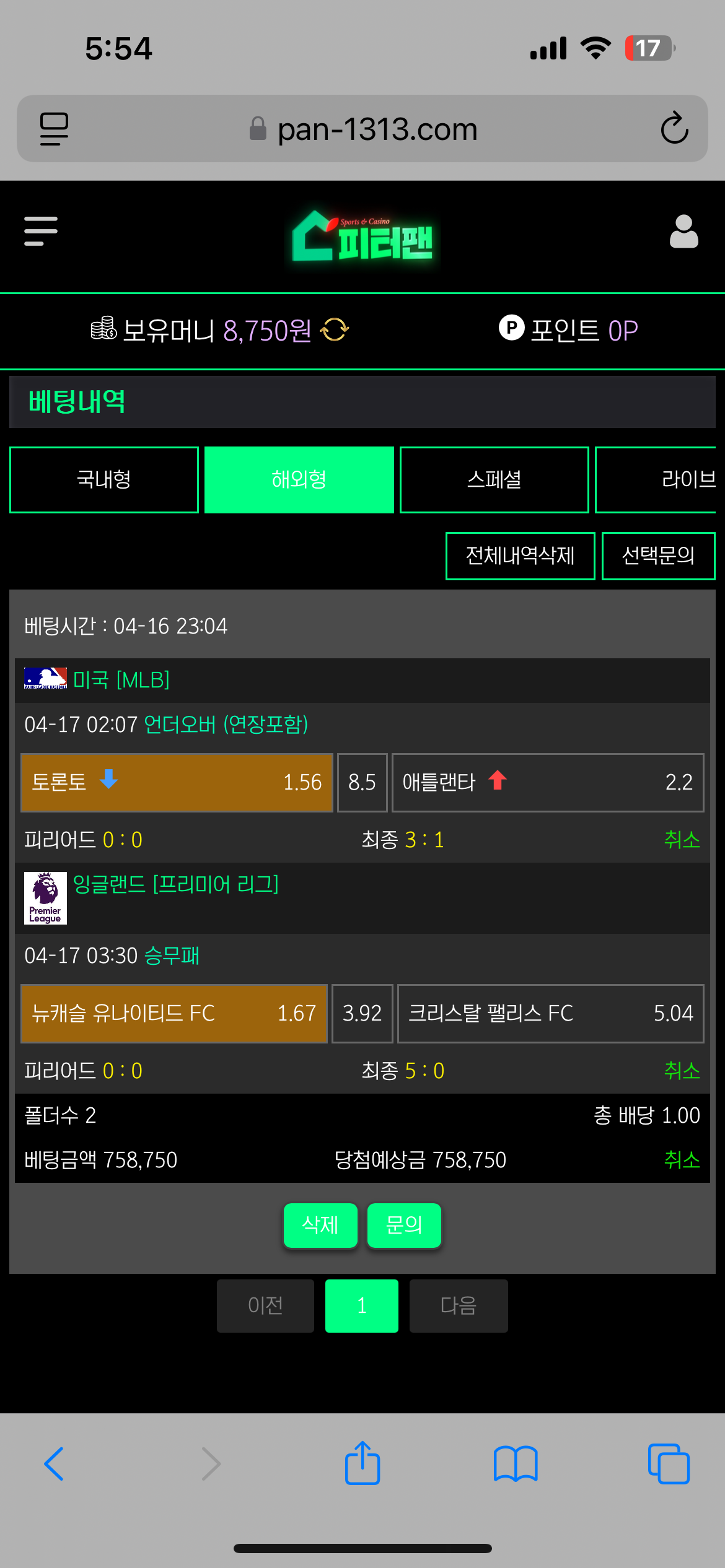The height and width of the screenshot is (1568, 725).
Task: Switch to the 국내형 tab
Action: (104, 479)
